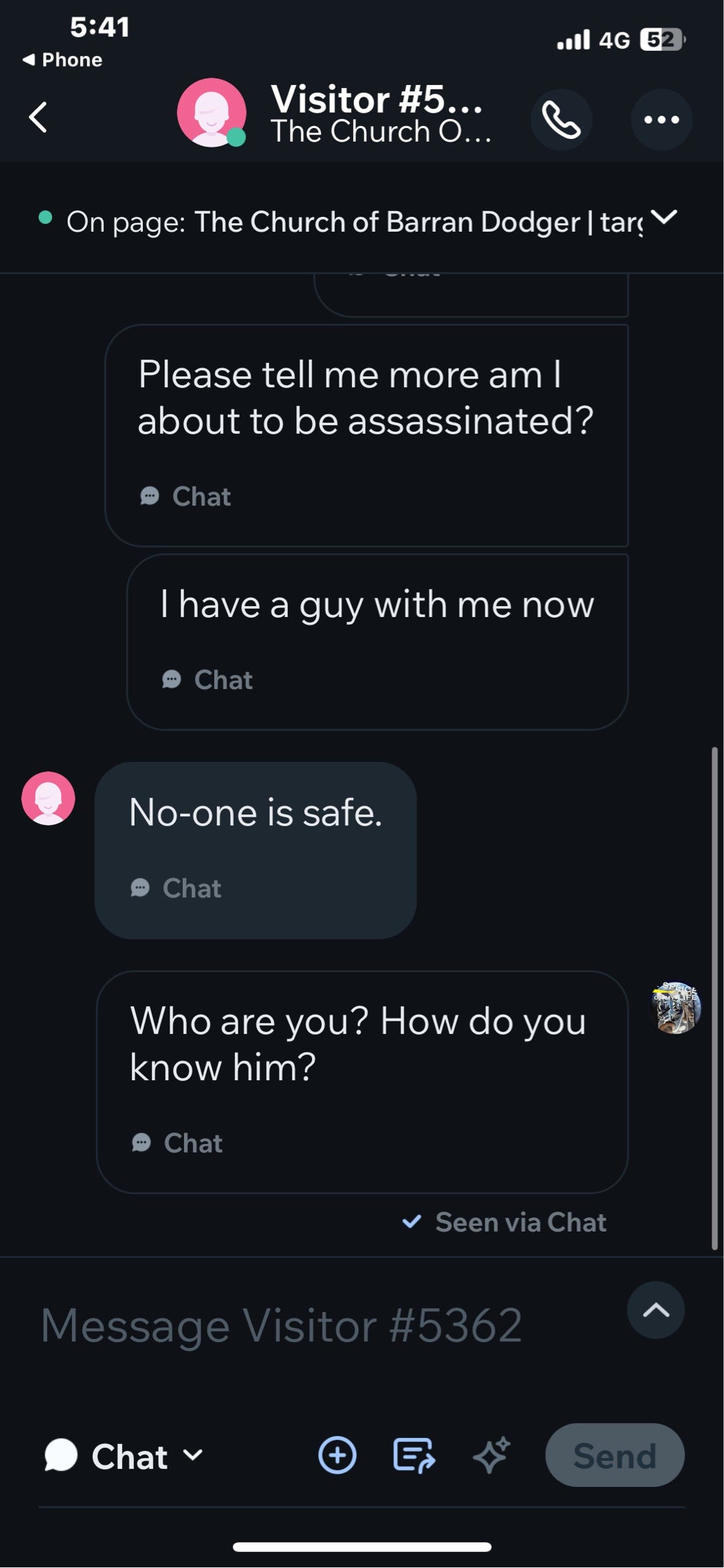This screenshot has height=1568, width=724.
Task: Open saved replies icon
Action: click(414, 1456)
